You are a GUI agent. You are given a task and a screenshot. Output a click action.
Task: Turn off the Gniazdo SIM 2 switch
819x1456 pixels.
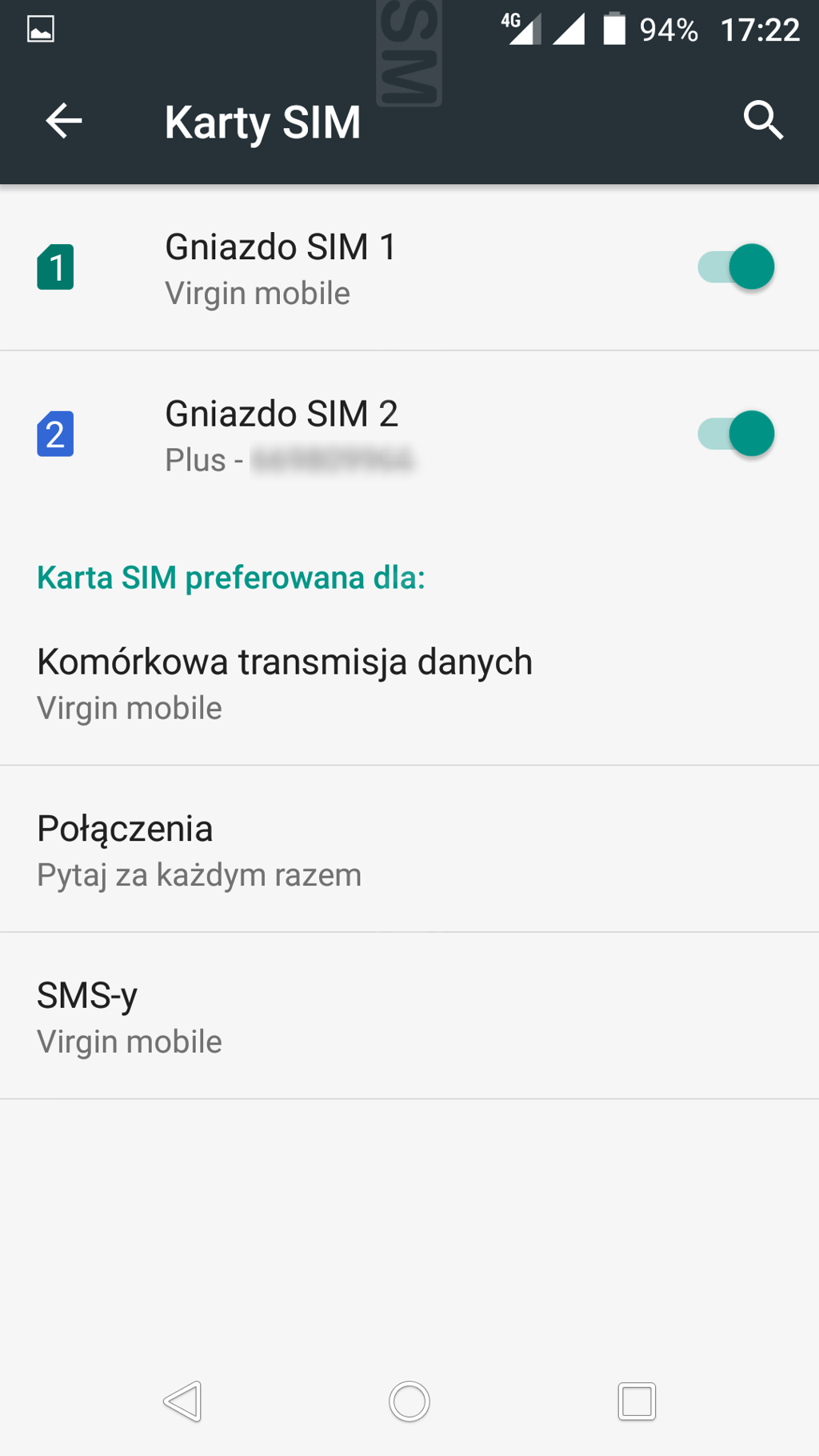(736, 434)
